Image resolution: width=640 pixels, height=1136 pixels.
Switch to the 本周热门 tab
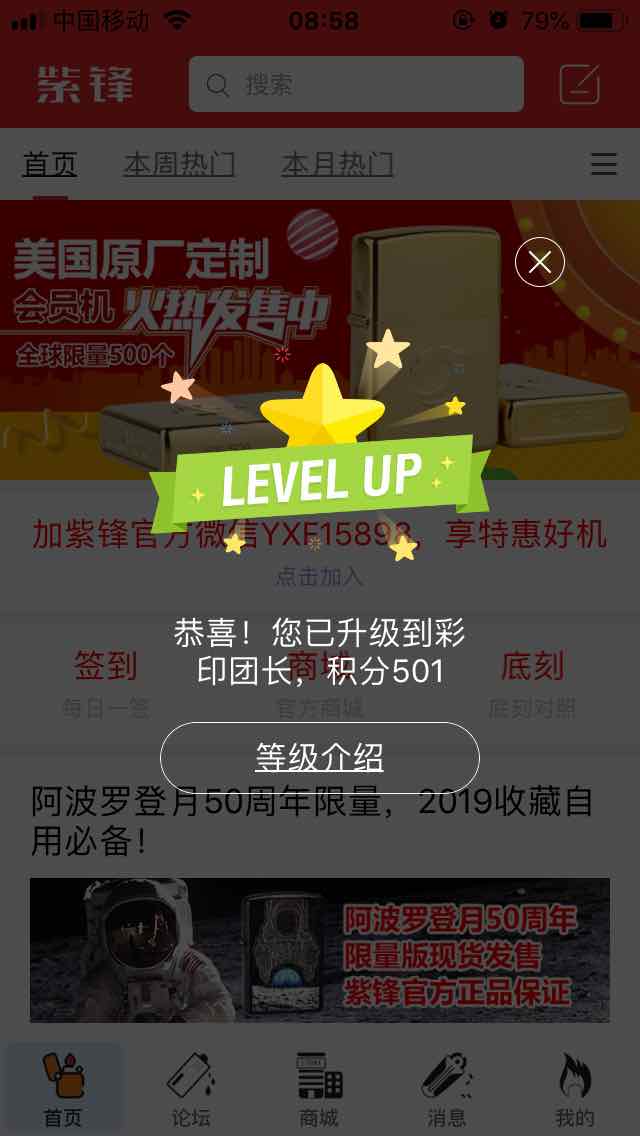[179, 164]
